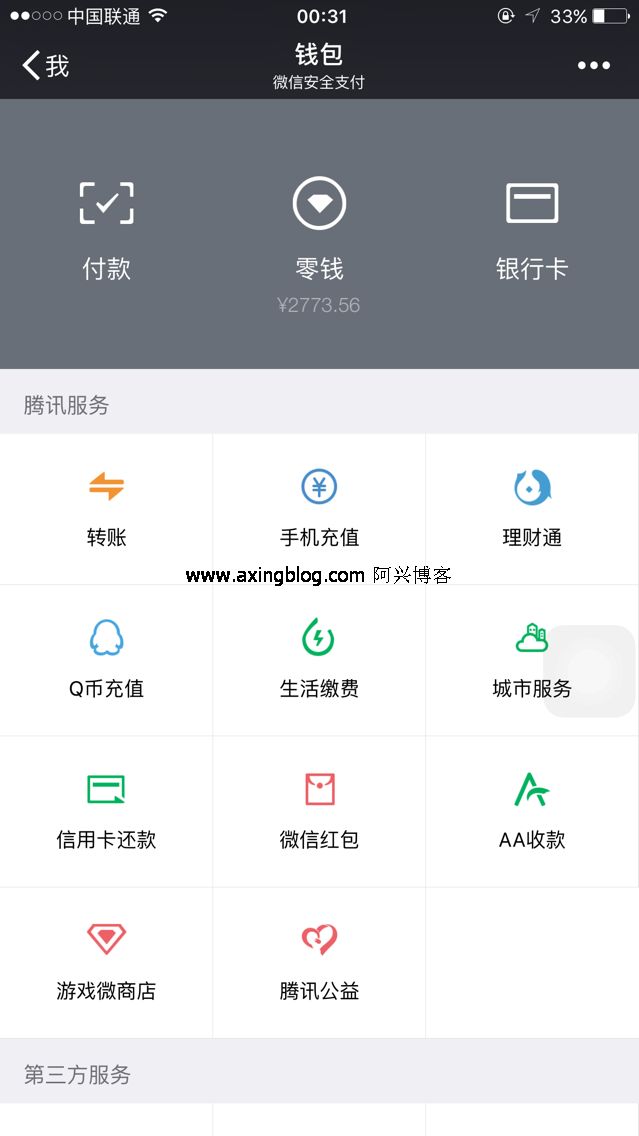Screen dimensions: 639x1136
Task: Go back to the 我 page
Action: tap(45, 65)
